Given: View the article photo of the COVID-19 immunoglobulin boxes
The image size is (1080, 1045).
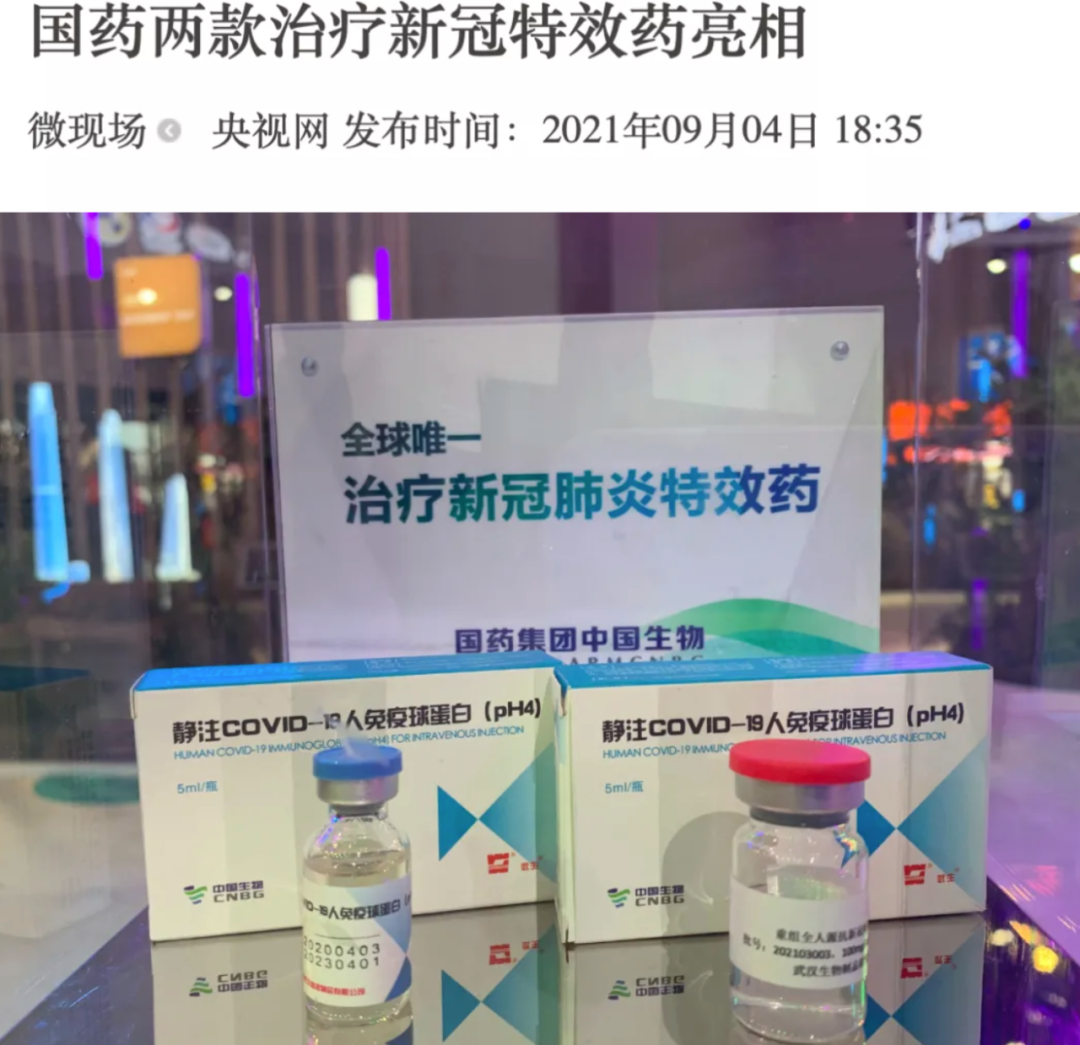Looking at the screenshot, I should pyautogui.click(x=540, y=628).
